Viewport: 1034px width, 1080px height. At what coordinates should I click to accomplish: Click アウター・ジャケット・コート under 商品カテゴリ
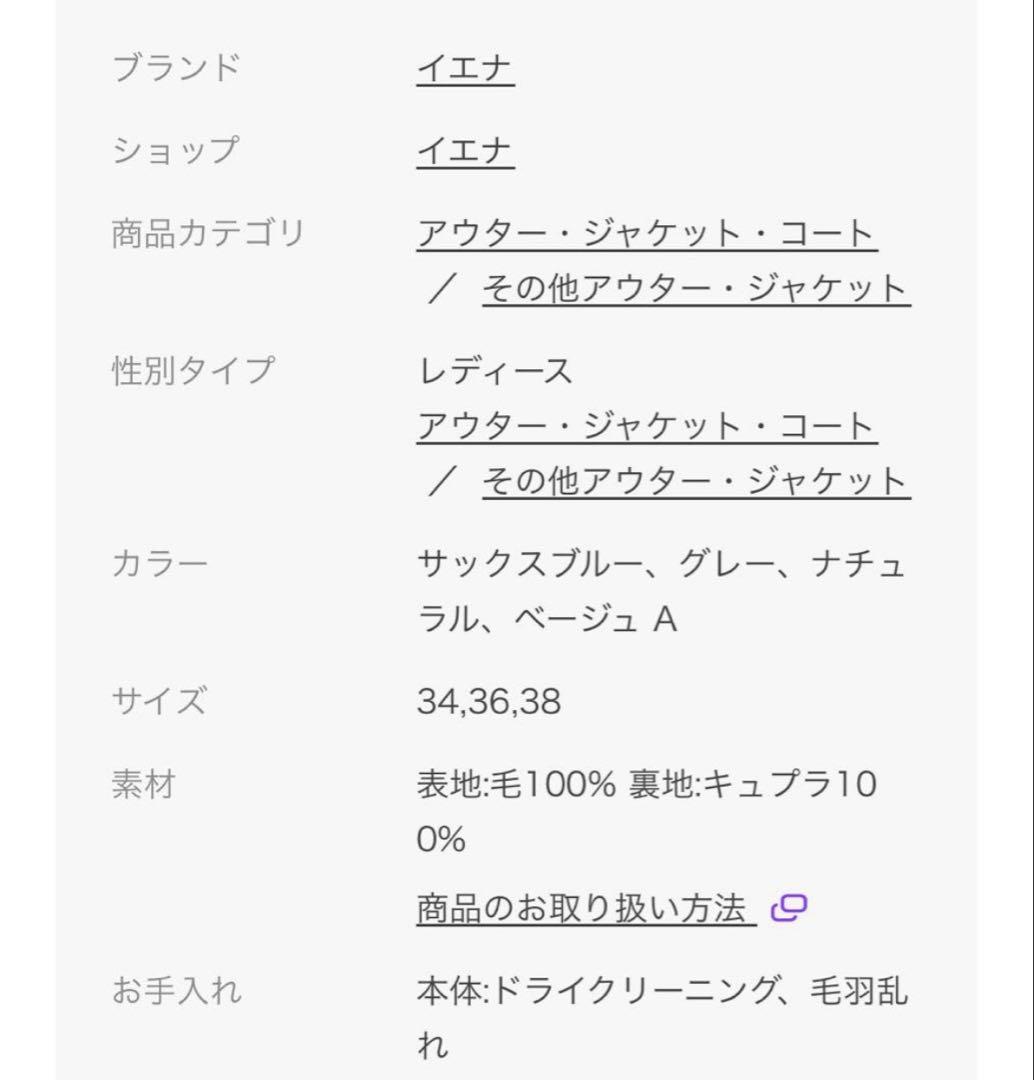(648, 232)
